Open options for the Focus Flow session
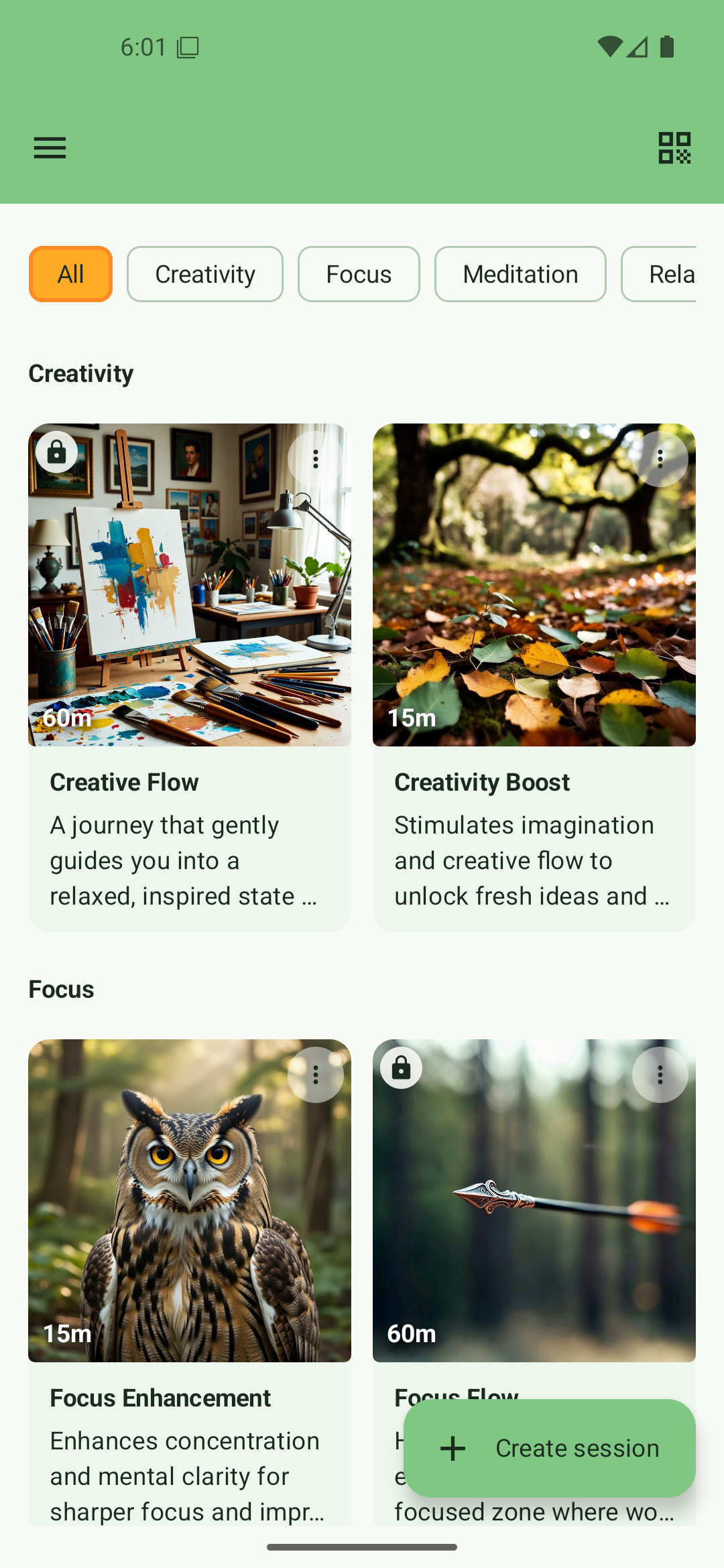724x1568 pixels. pyautogui.click(x=660, y=1074)
